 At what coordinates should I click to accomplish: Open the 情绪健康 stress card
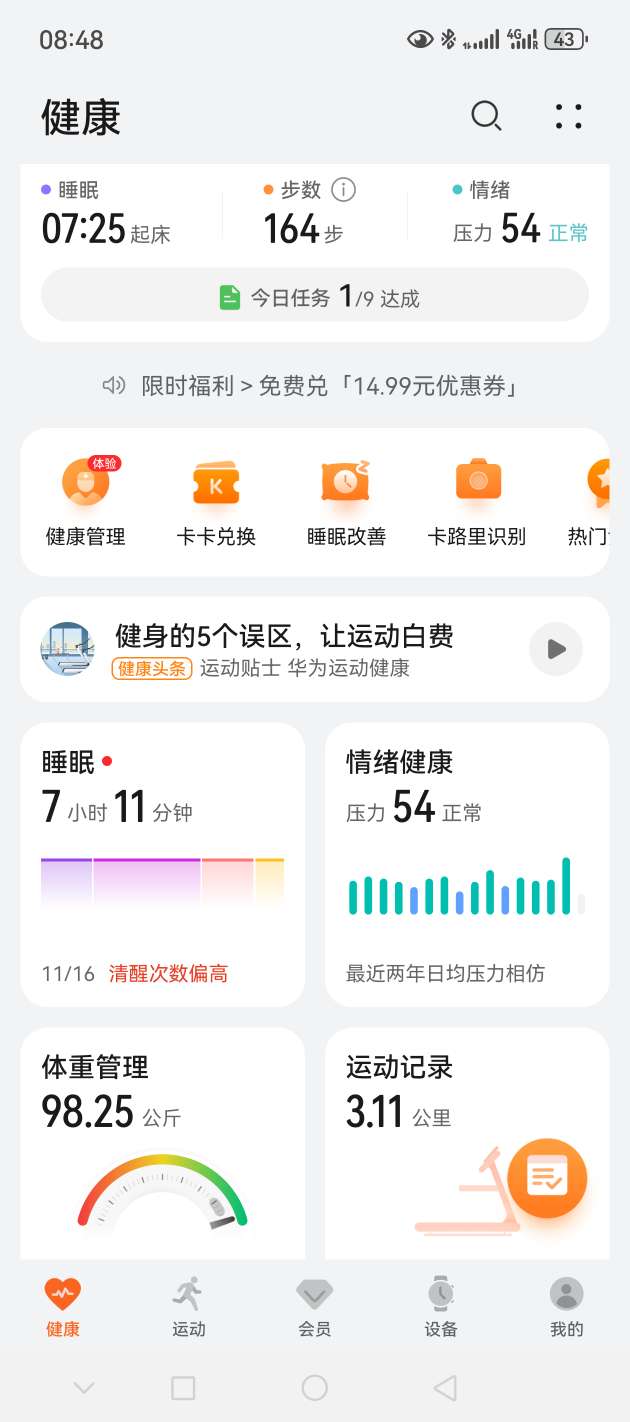click(467, 864)
